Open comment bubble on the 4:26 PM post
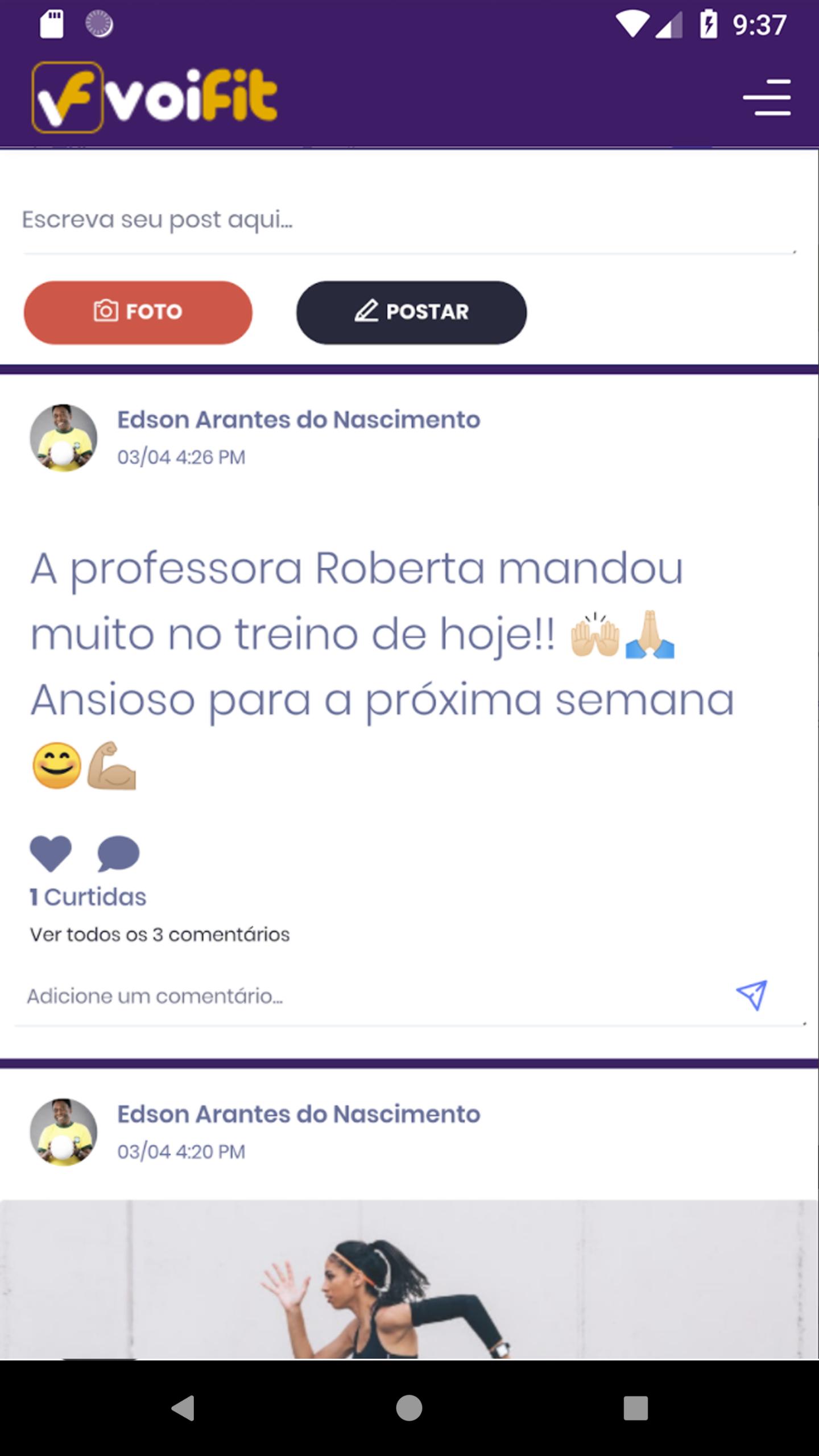 [118, 853]
